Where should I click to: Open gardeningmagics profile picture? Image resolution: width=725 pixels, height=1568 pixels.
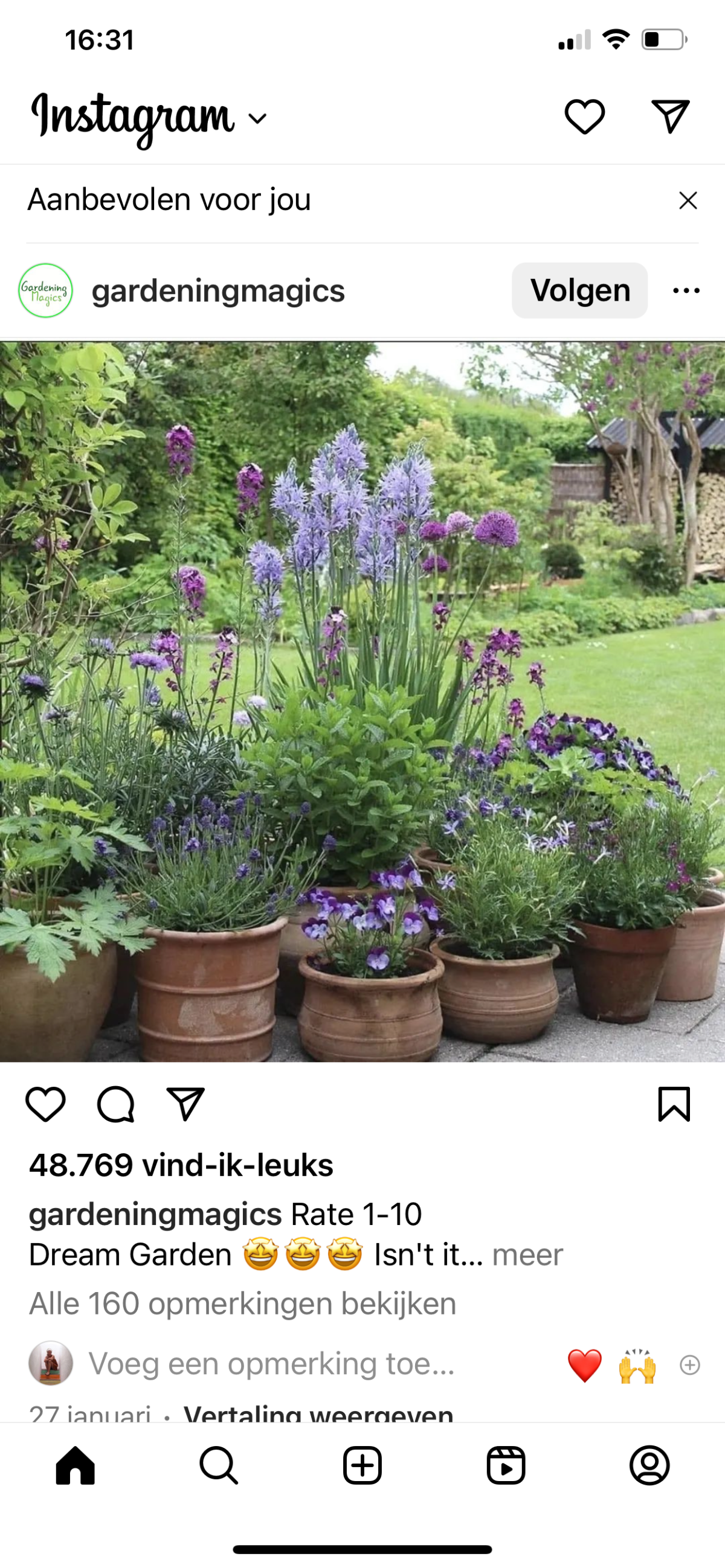pos(46,291)
